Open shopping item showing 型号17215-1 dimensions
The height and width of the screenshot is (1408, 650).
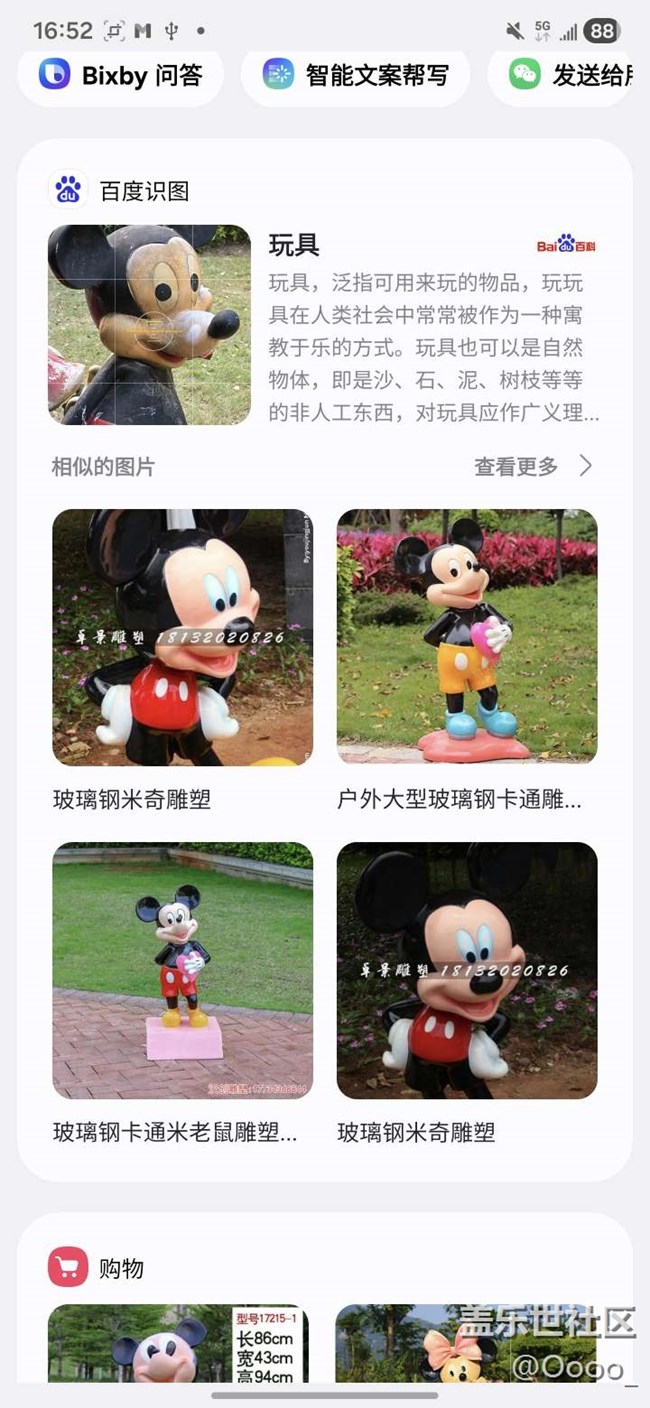pyautogui.click(x=178, y=1343)
